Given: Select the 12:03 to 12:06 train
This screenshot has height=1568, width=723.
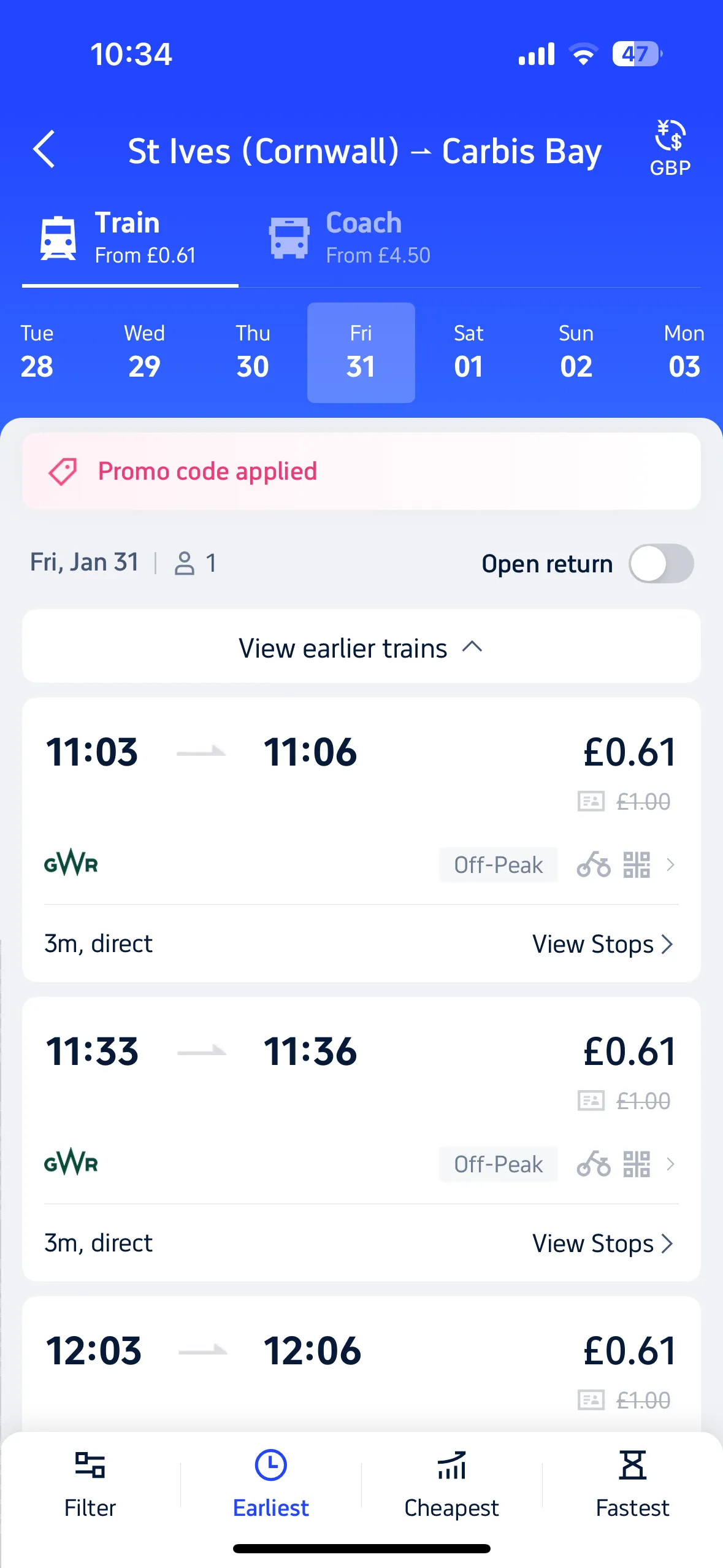Looking at the screenshot, I should pos(361,1368).
